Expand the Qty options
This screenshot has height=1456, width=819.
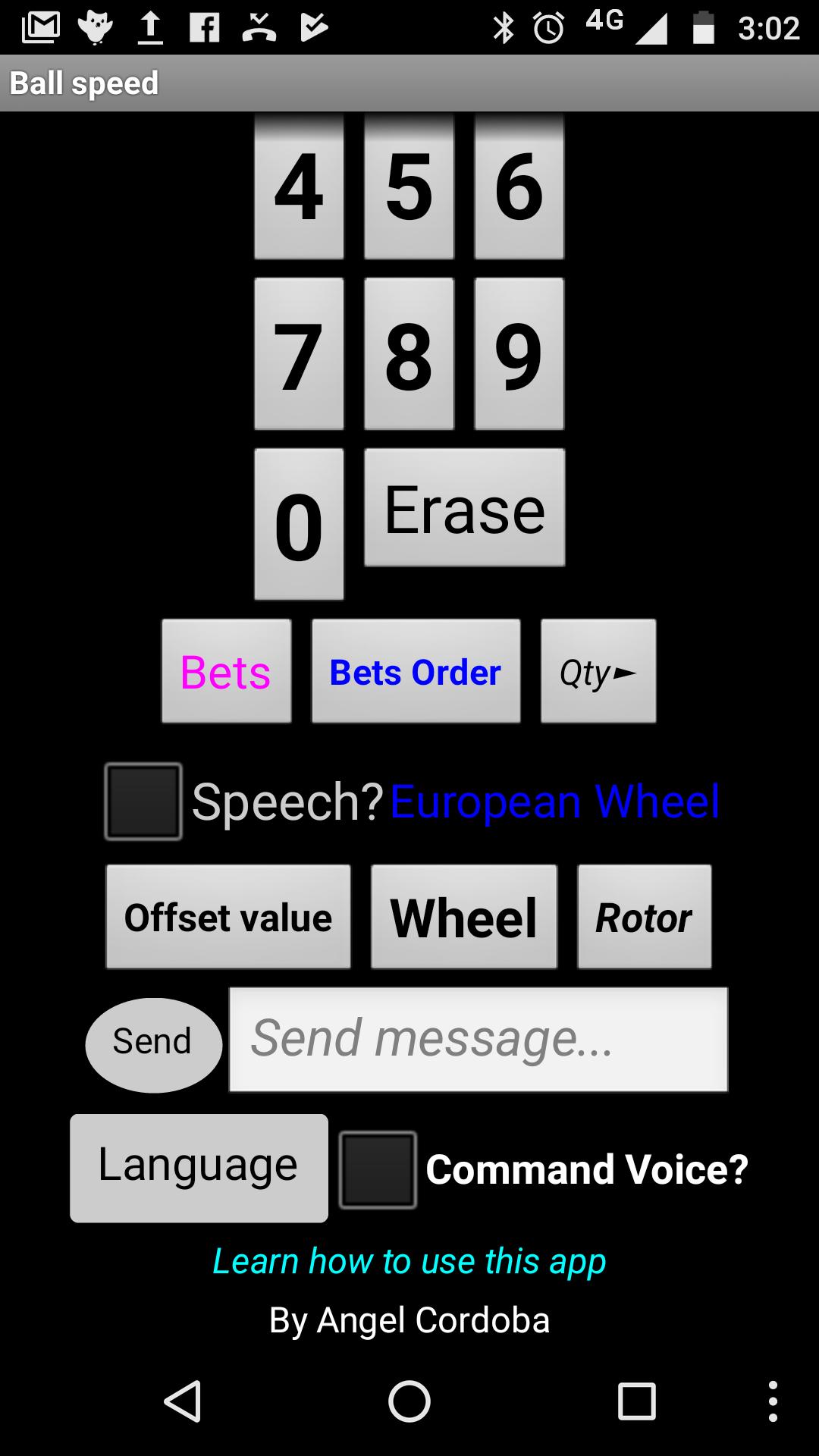[x=598, y=670]
